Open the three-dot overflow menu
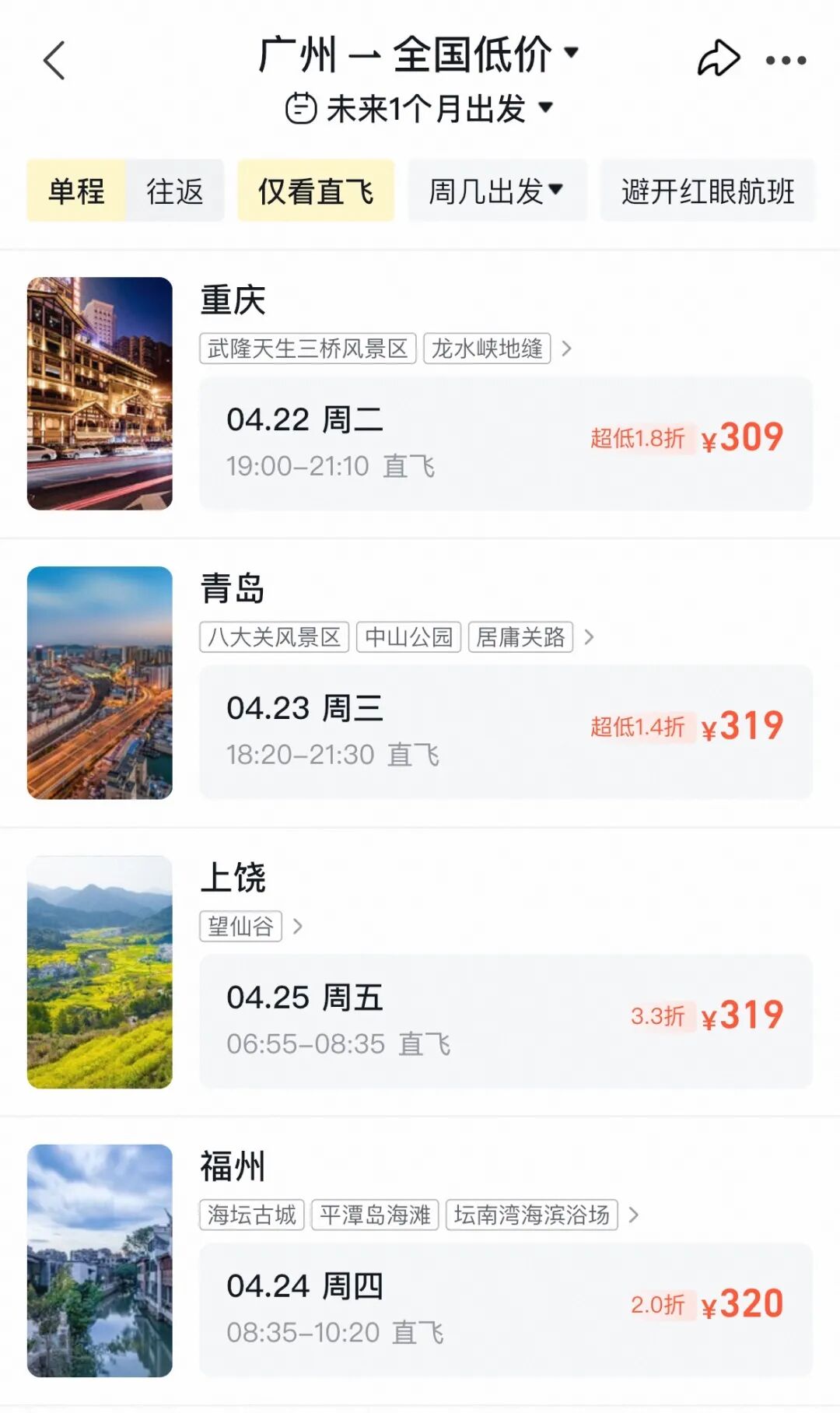 (786, 60)
